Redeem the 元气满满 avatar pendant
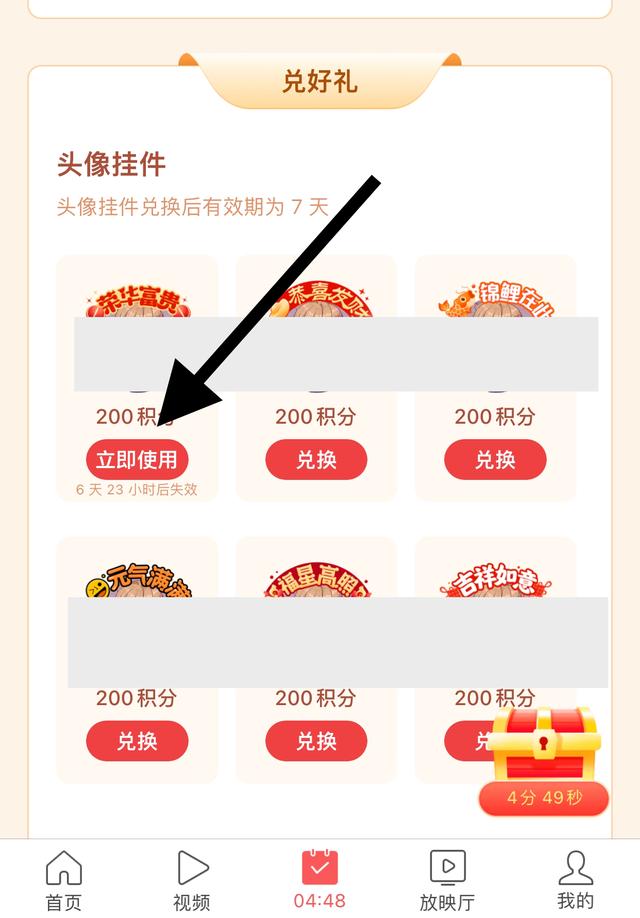The width and height of the screenshot is (640, 918). 137,741
